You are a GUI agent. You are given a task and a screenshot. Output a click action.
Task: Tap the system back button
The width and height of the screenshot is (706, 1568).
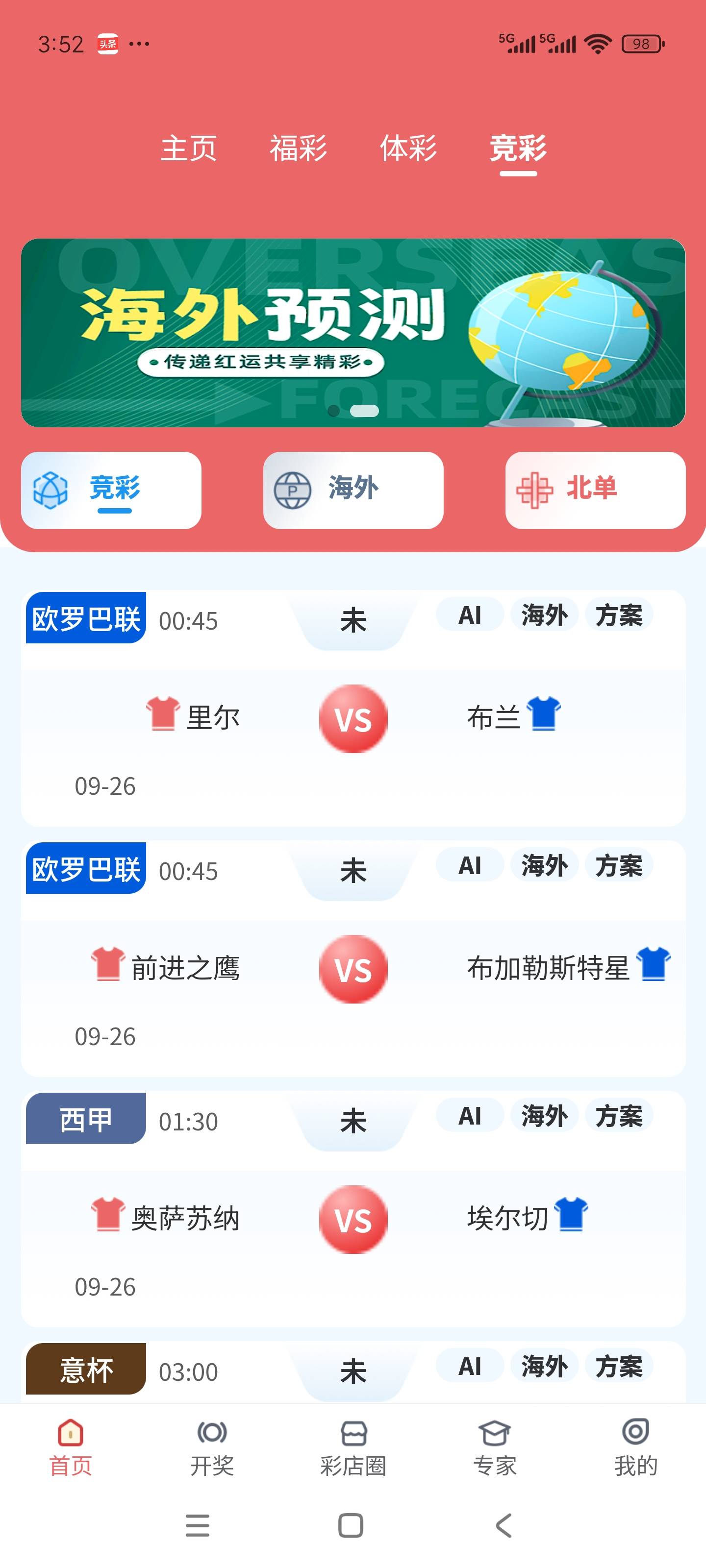click(x=503, y=1525)
